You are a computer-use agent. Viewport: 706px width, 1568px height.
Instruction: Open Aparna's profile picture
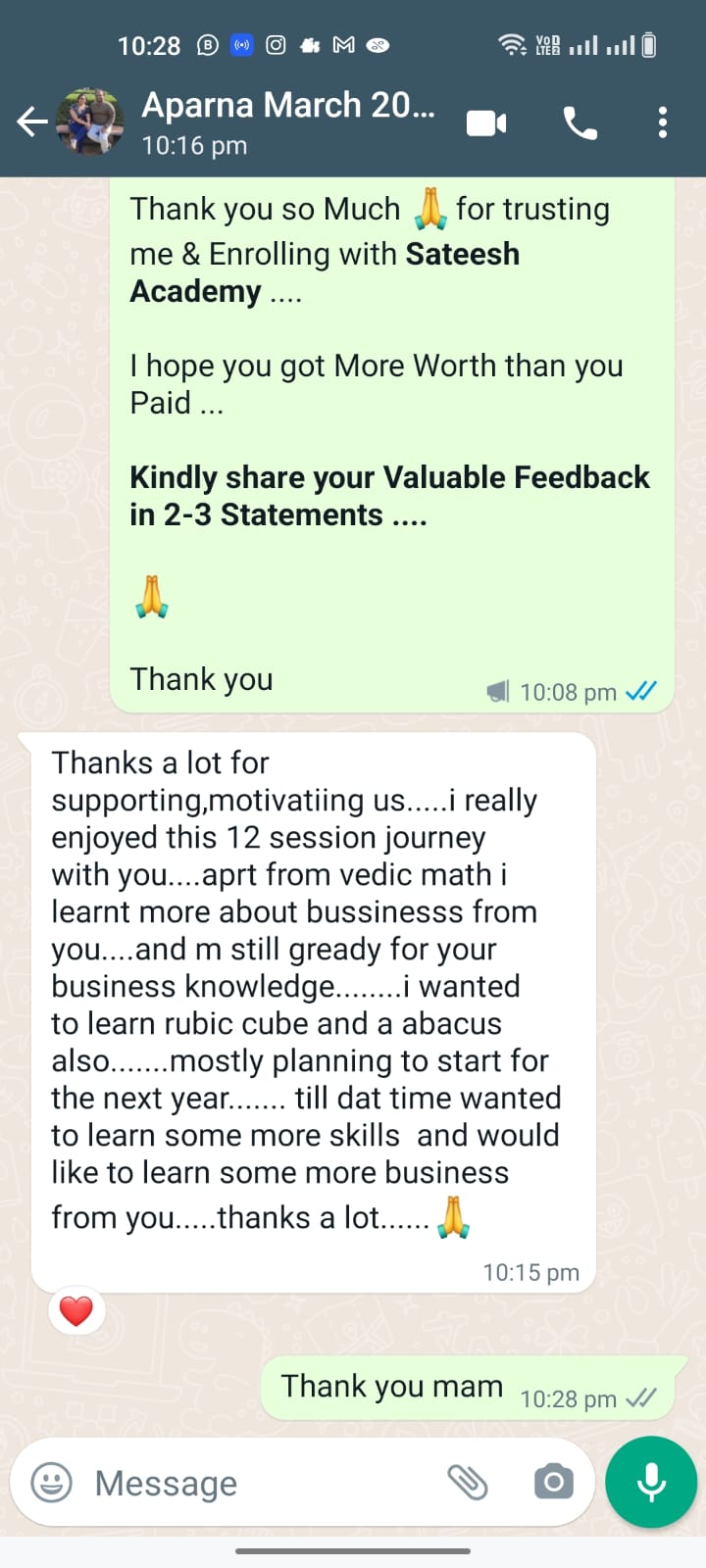(x=90, y=122)
